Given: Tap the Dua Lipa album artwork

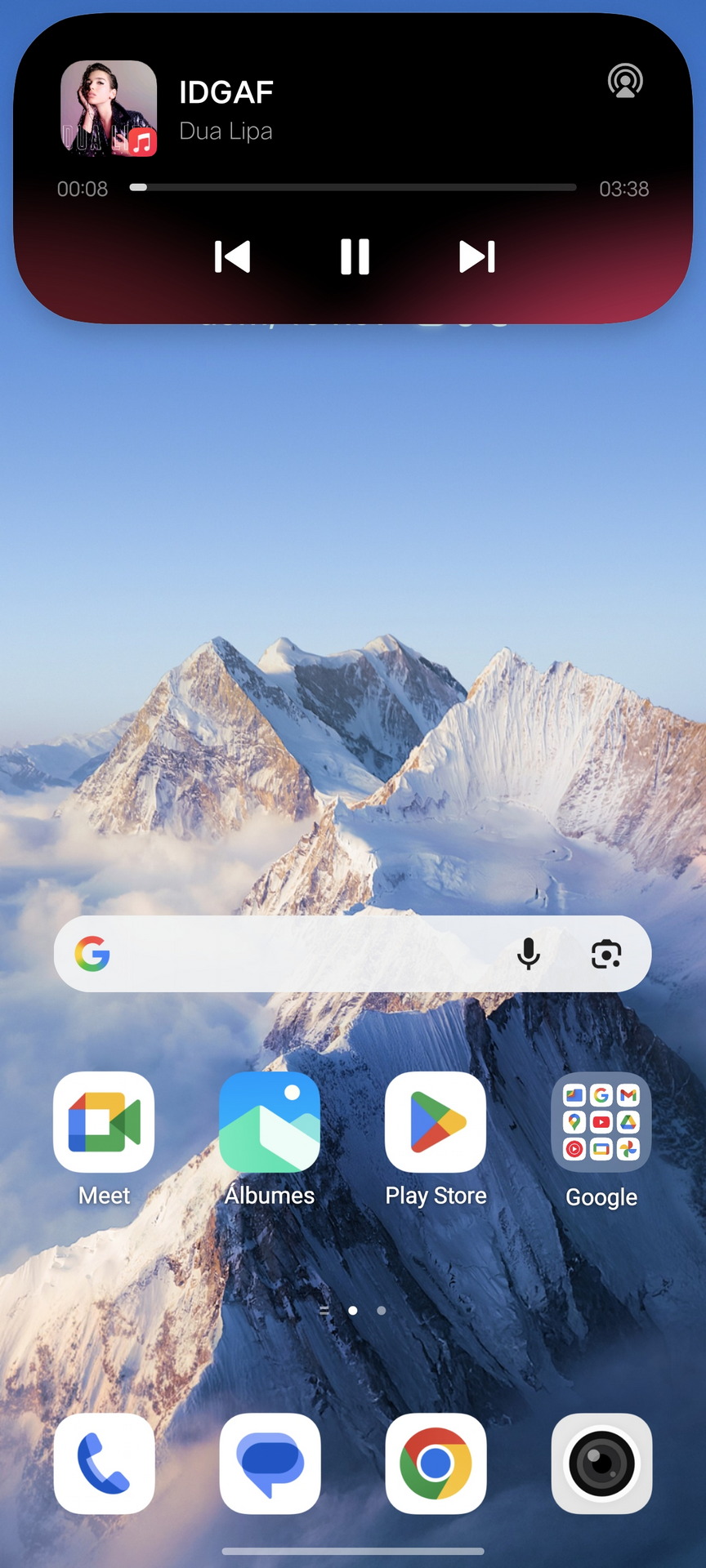Looking at the screenshot, I should [109, 108].
